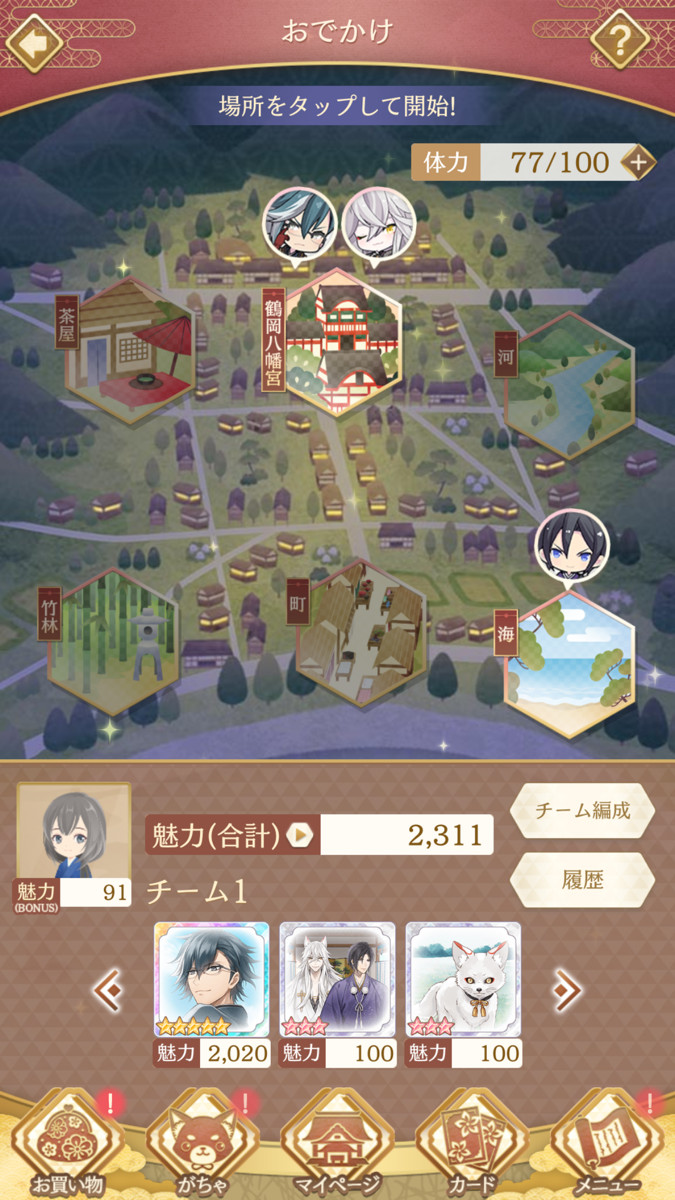This screenshot has width=675, height=1200.
Task: Switch to the previous team arrow
Action: tap(109, 990)
